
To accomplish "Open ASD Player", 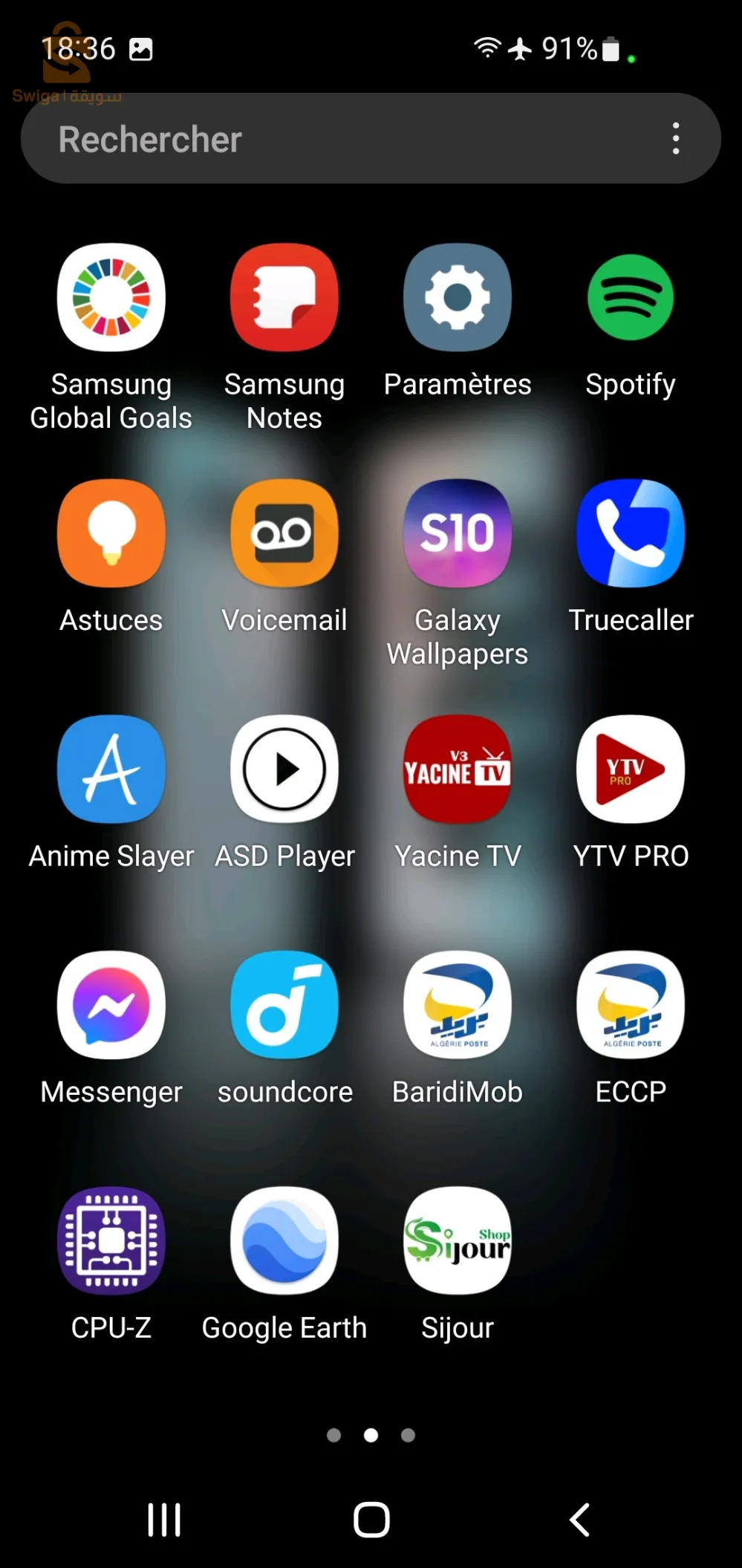I will click(x=284, y=770).
